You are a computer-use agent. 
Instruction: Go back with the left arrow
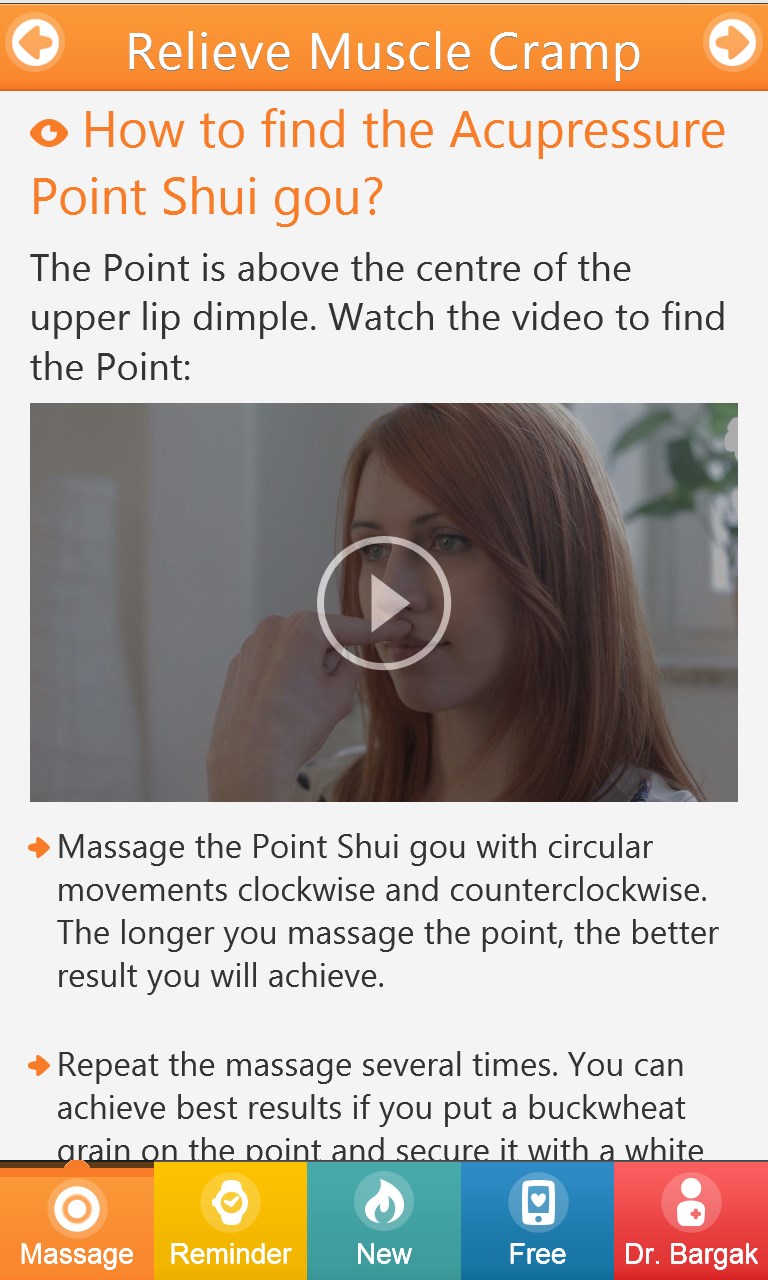[35, 43]
